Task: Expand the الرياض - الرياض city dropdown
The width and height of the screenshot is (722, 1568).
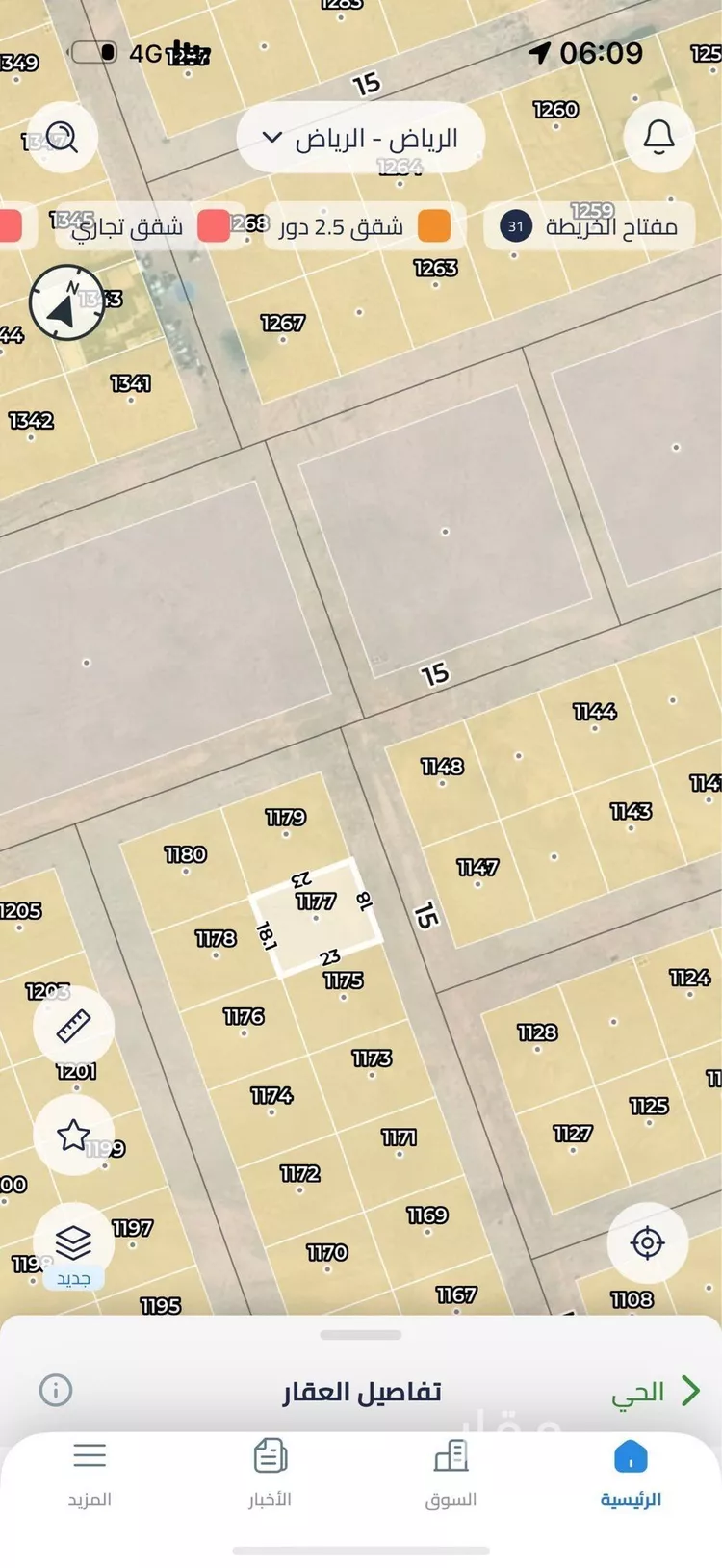Action: click(360, 138)
